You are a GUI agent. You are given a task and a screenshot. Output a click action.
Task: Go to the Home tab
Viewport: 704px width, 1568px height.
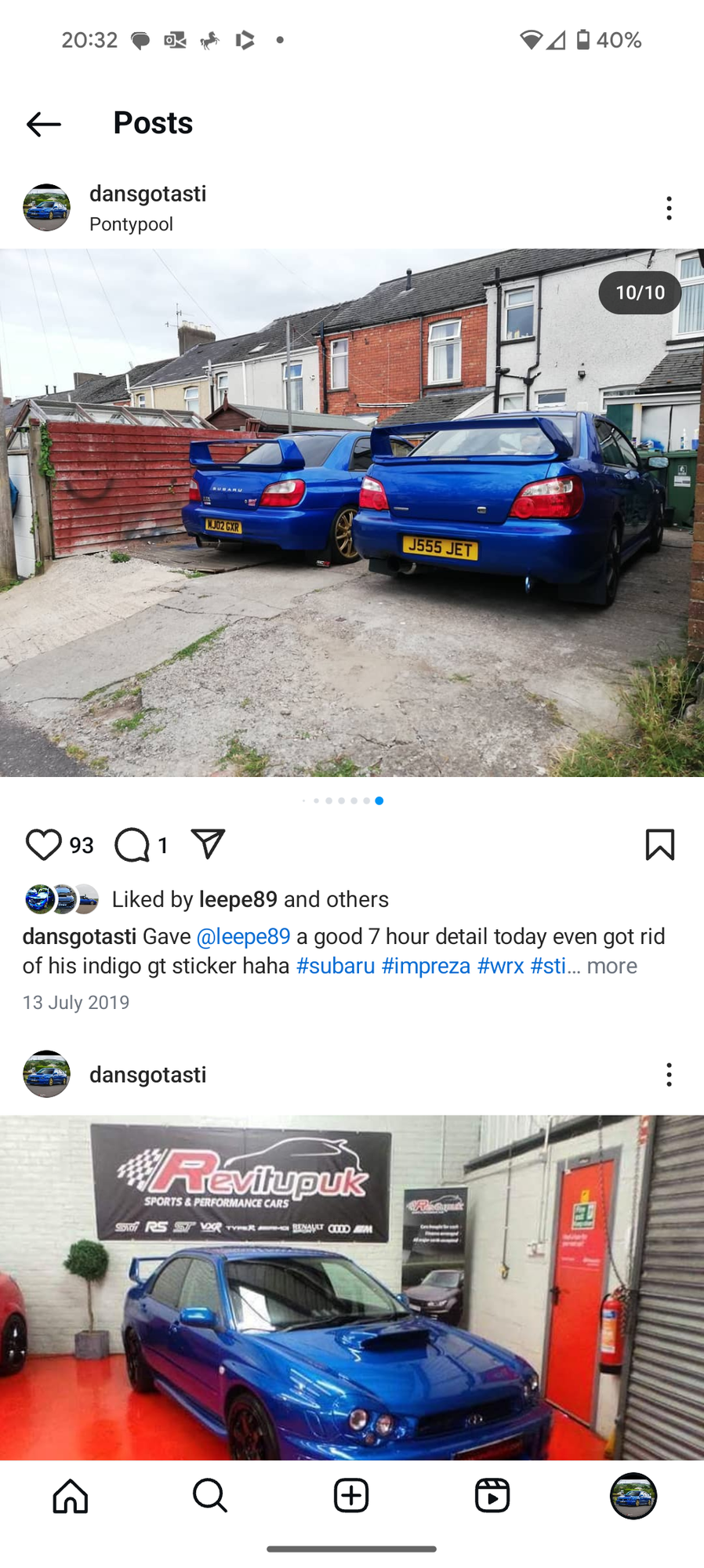click(x=71, y=1496)
